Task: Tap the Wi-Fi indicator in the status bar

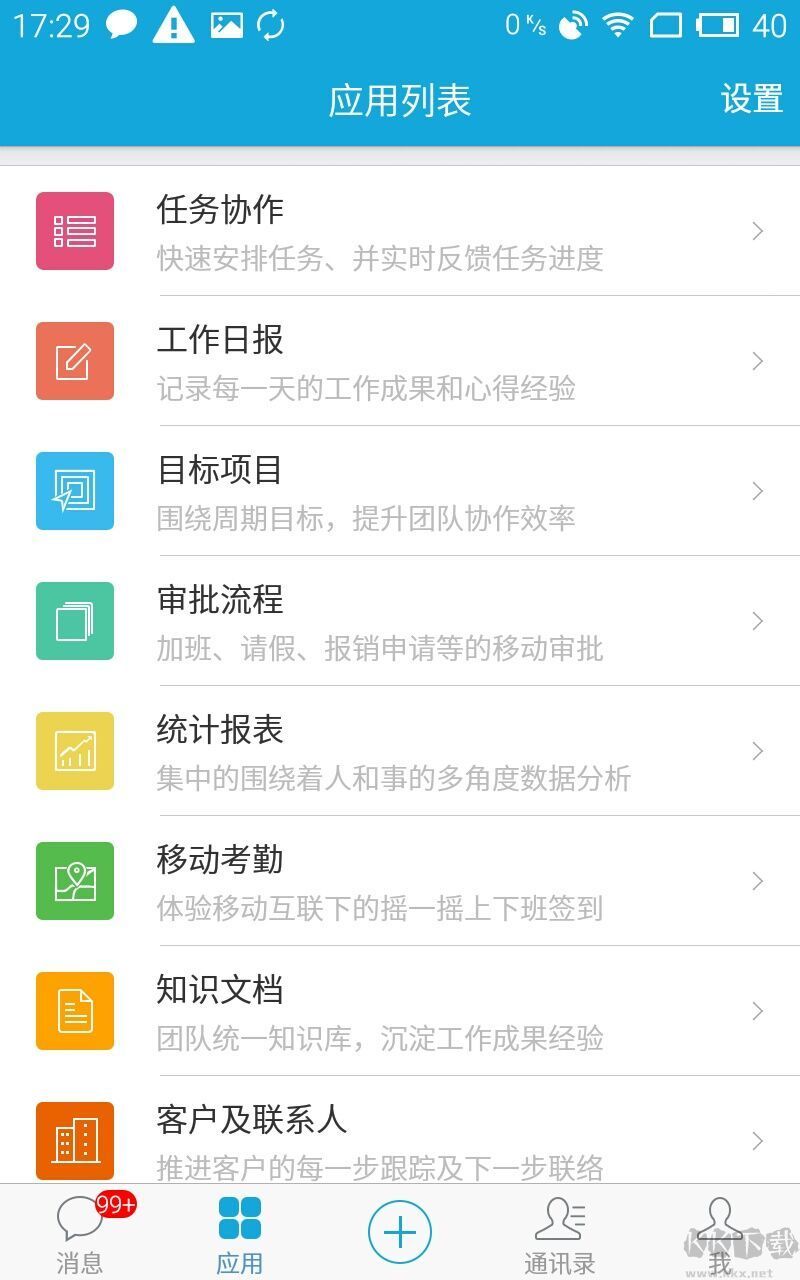Action: pos(620,25)
